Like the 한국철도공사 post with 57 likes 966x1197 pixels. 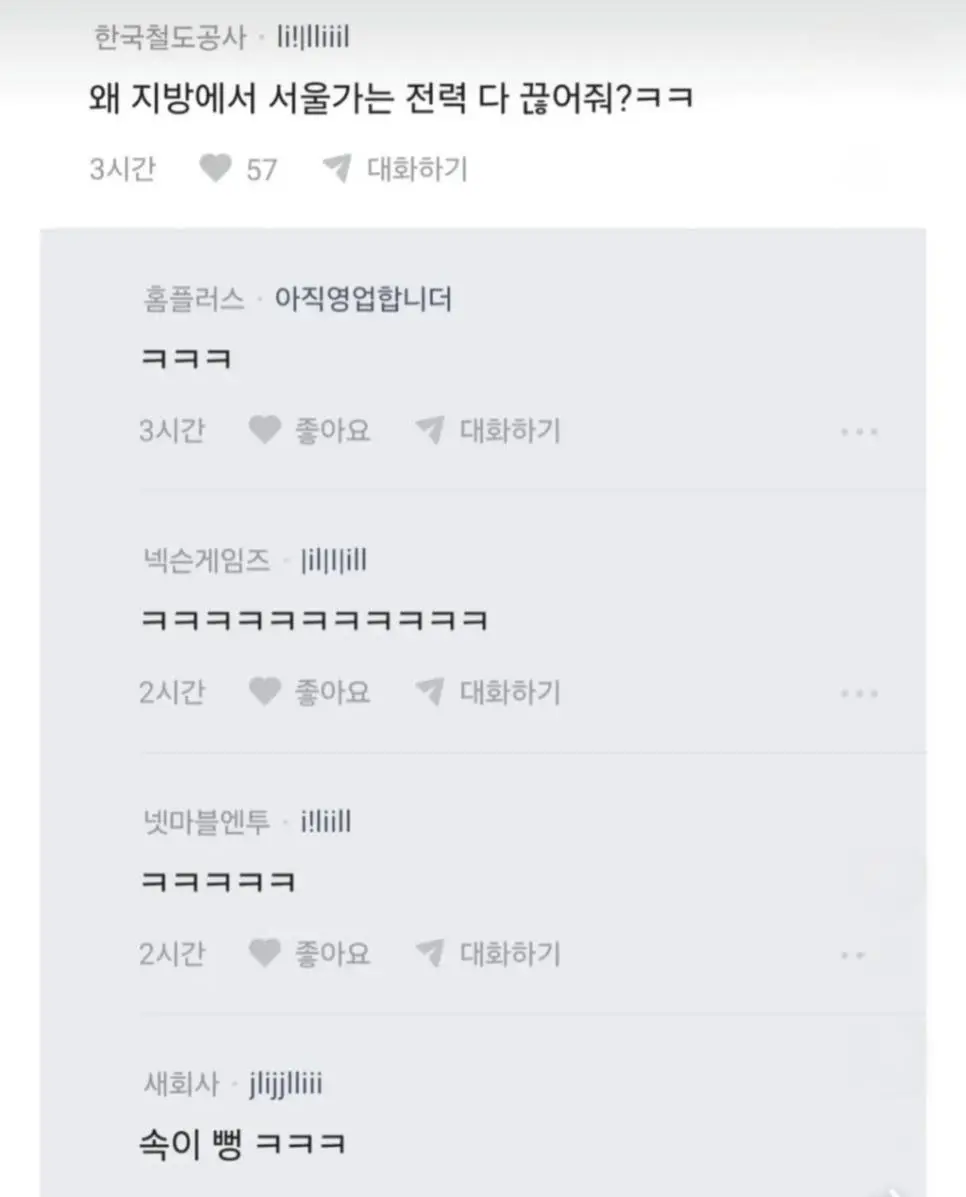pos(216,169)
